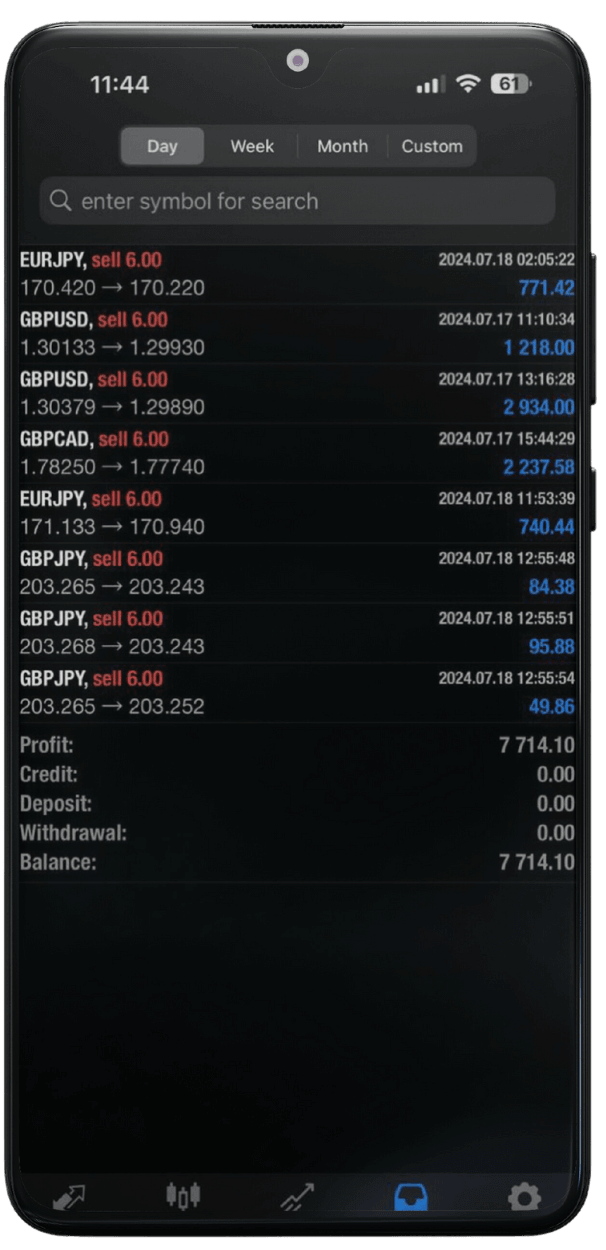
Task: Switch to the Trade tab
Action: pyautogui.click(x=297, y=1196)
